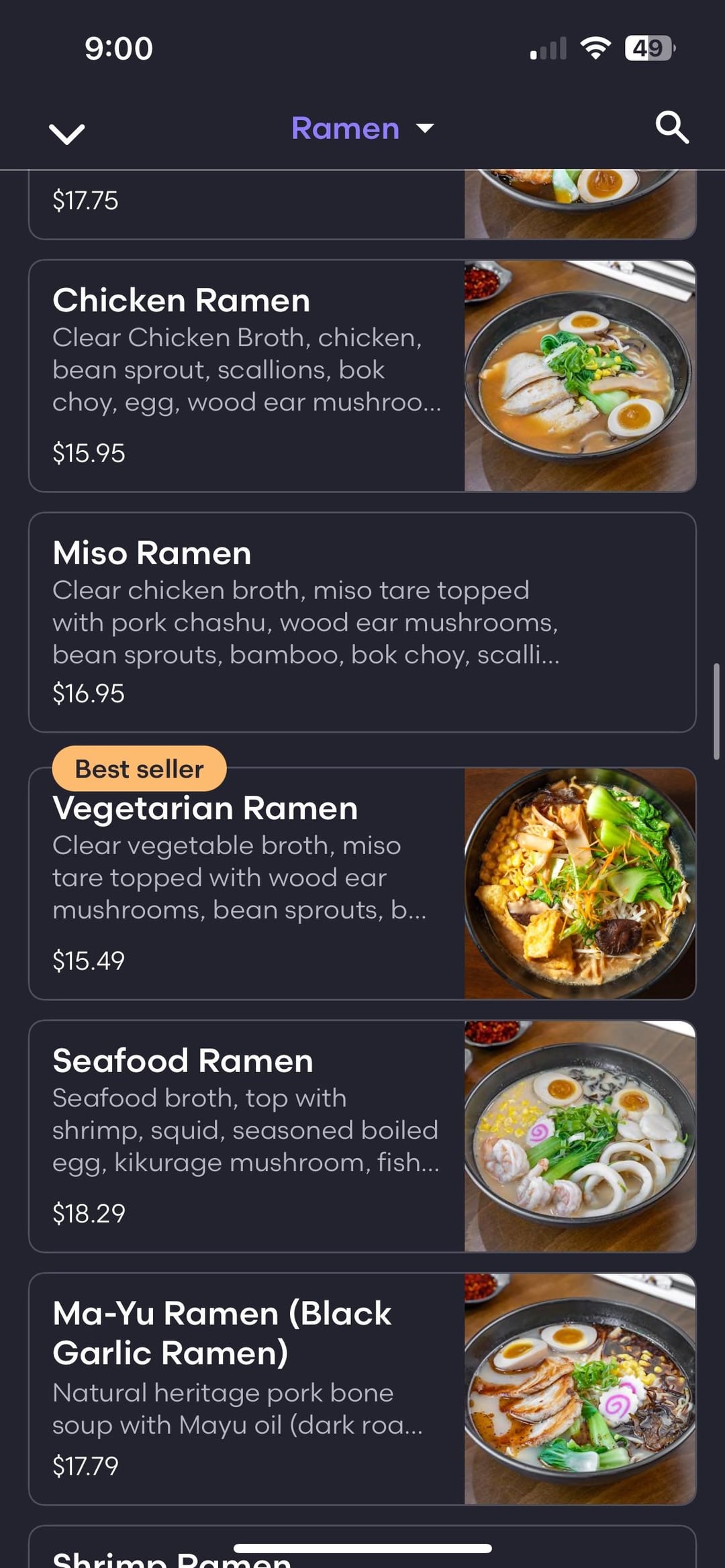
Task: Select the Miso Ramen card
Action: [362, 622]
